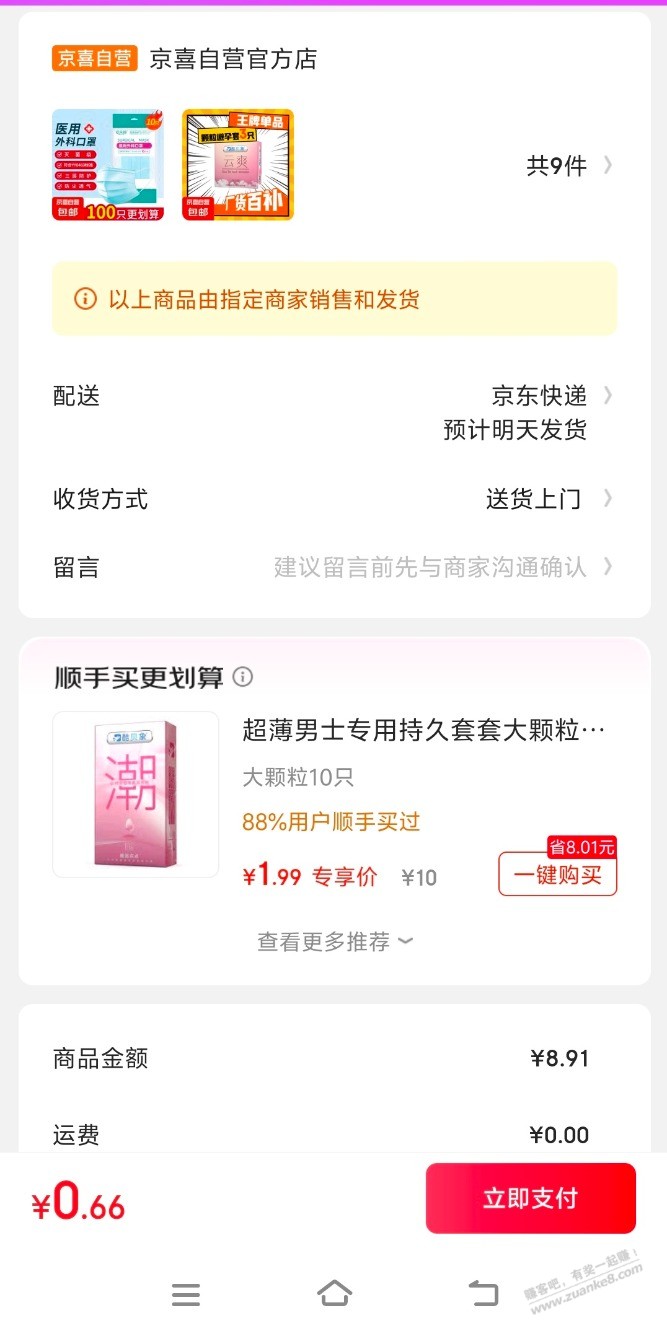The height and width of the screenshot is (1334, 667).
Task: Open the second product thumbnail 王牌单品
Action: point(238,165)
